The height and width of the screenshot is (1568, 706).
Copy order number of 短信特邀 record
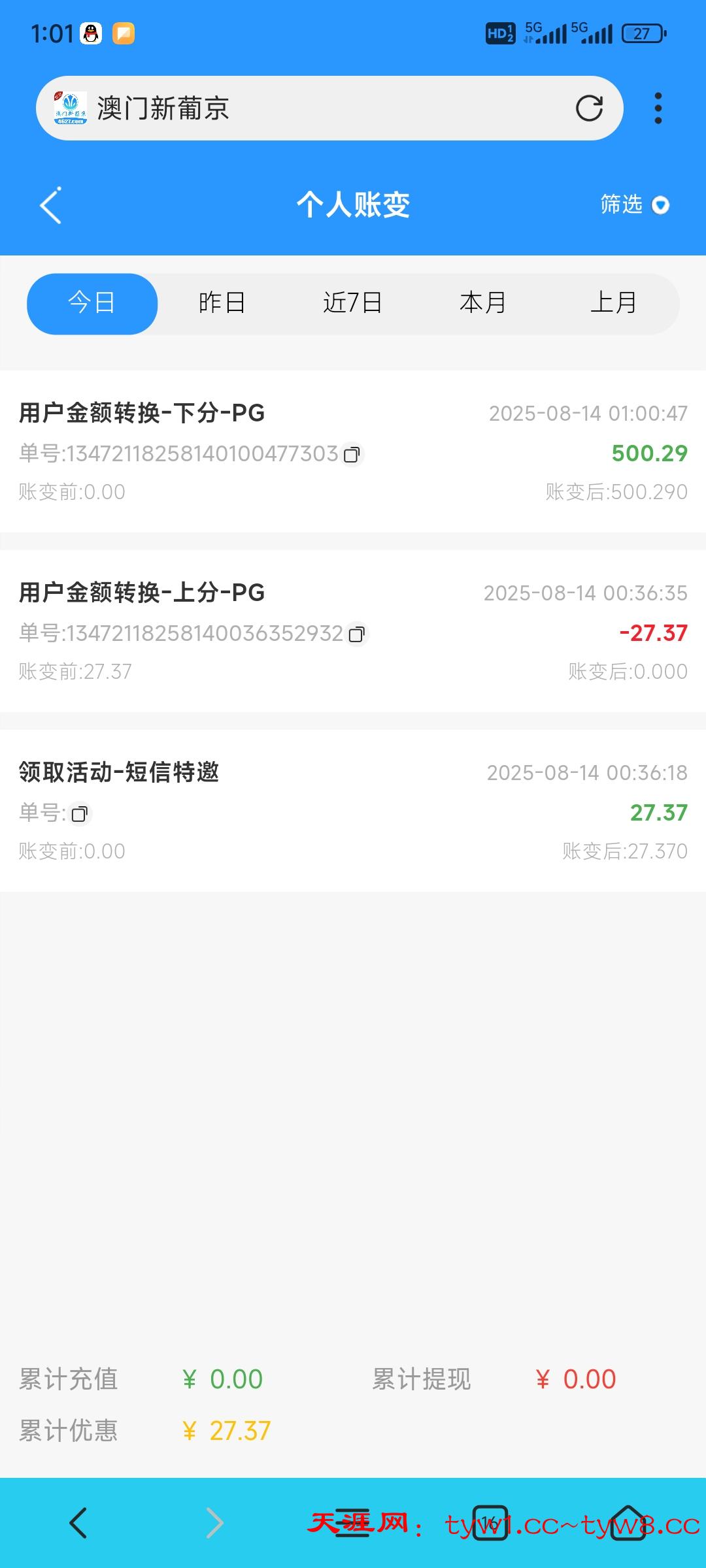pos(80,814)
